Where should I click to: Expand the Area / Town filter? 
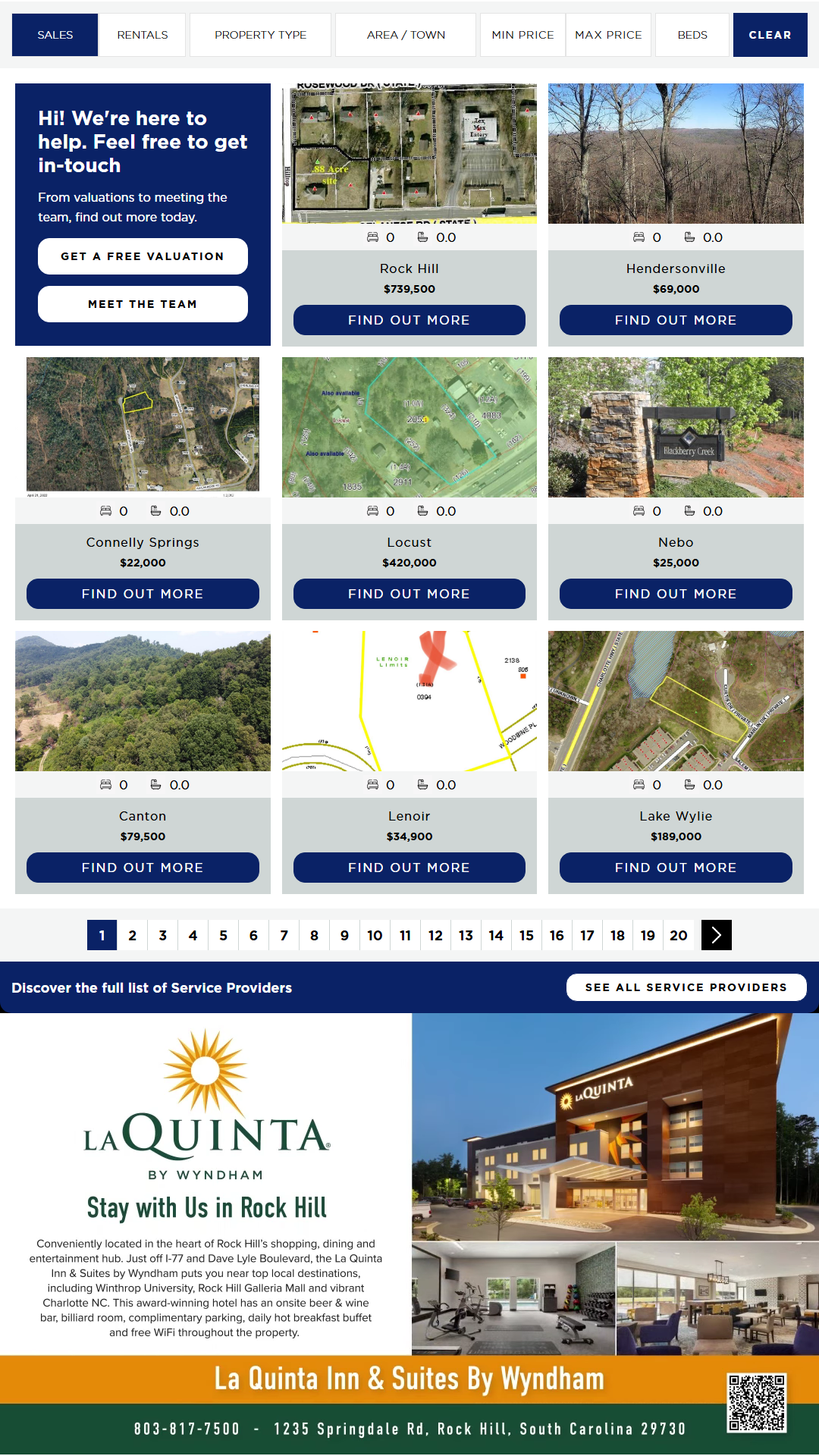point(406,35)
